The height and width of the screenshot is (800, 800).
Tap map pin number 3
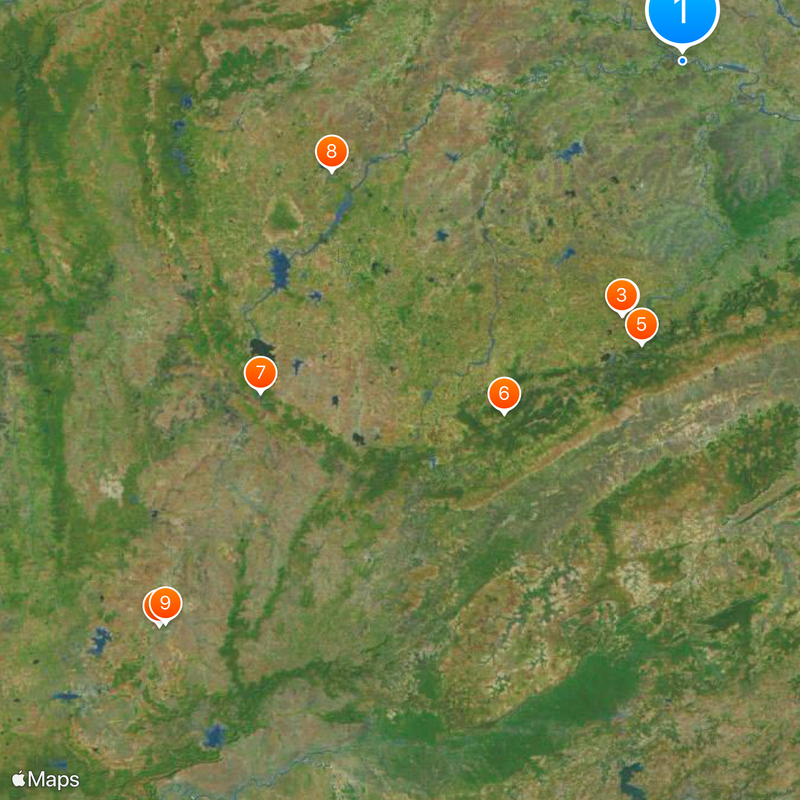621,295
